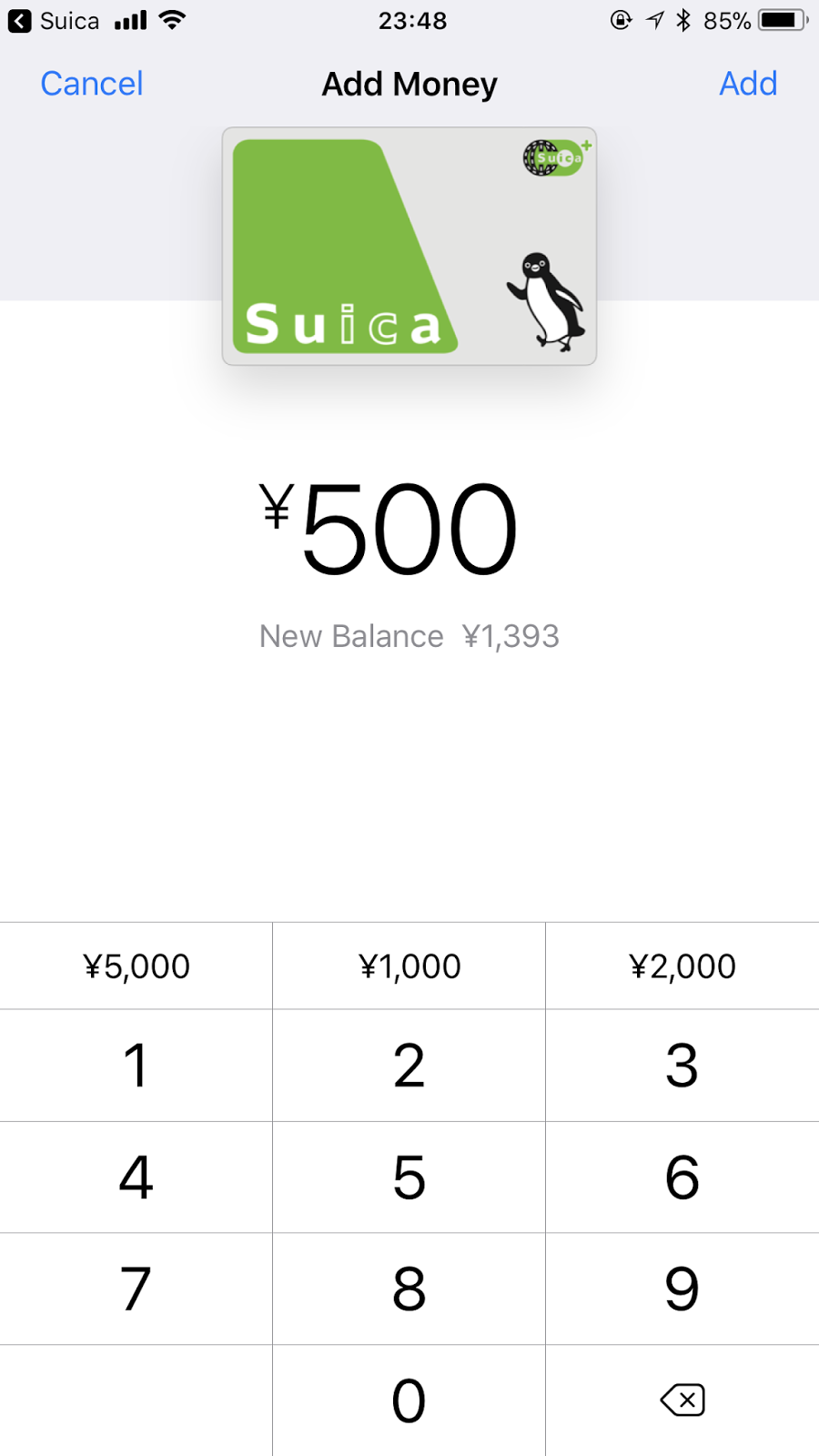Enter digit 3 on keypad

coord(682,1065)
